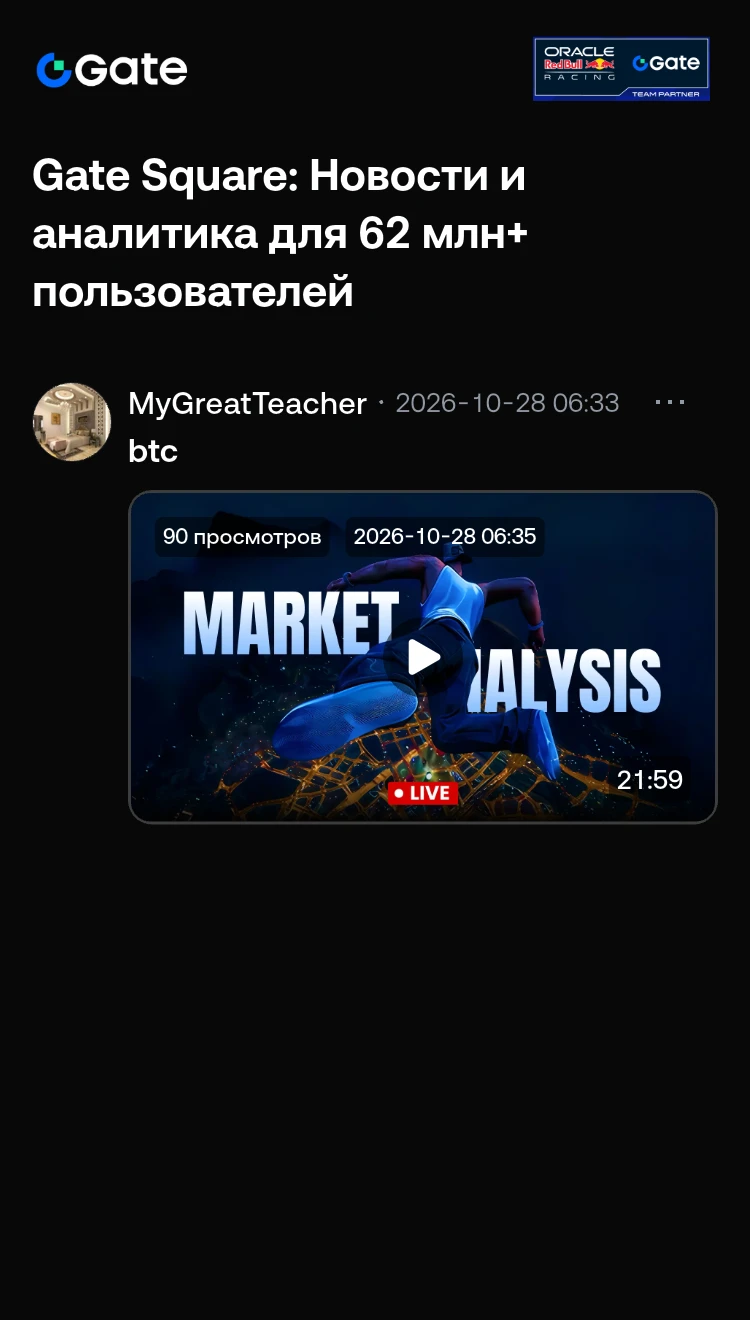
Task: Open the Gate home logo
Action: (112, 70)
